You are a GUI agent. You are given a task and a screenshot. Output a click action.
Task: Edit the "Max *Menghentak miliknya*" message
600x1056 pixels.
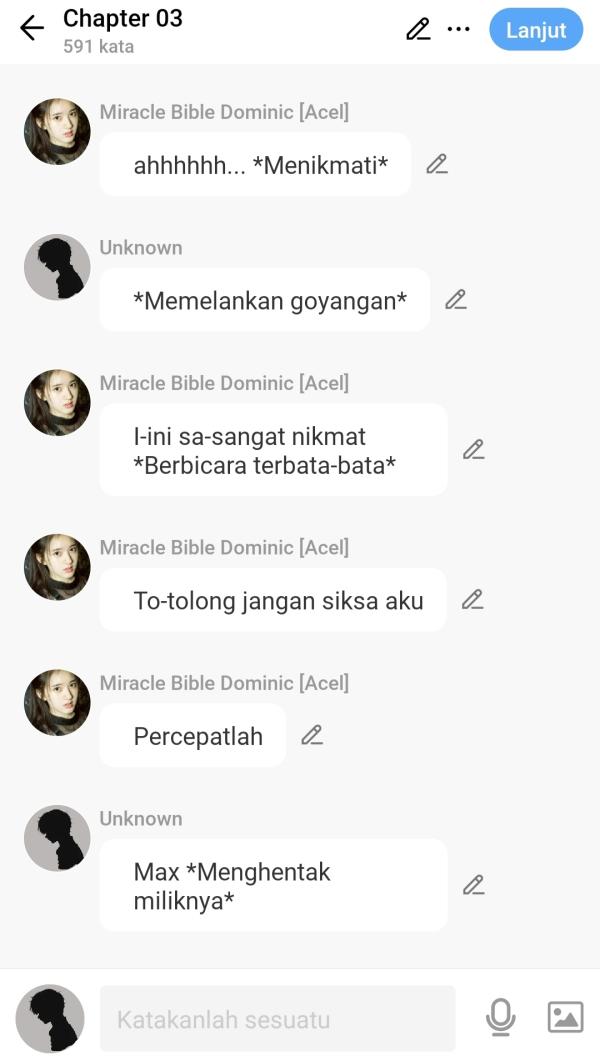coord(474,885)
